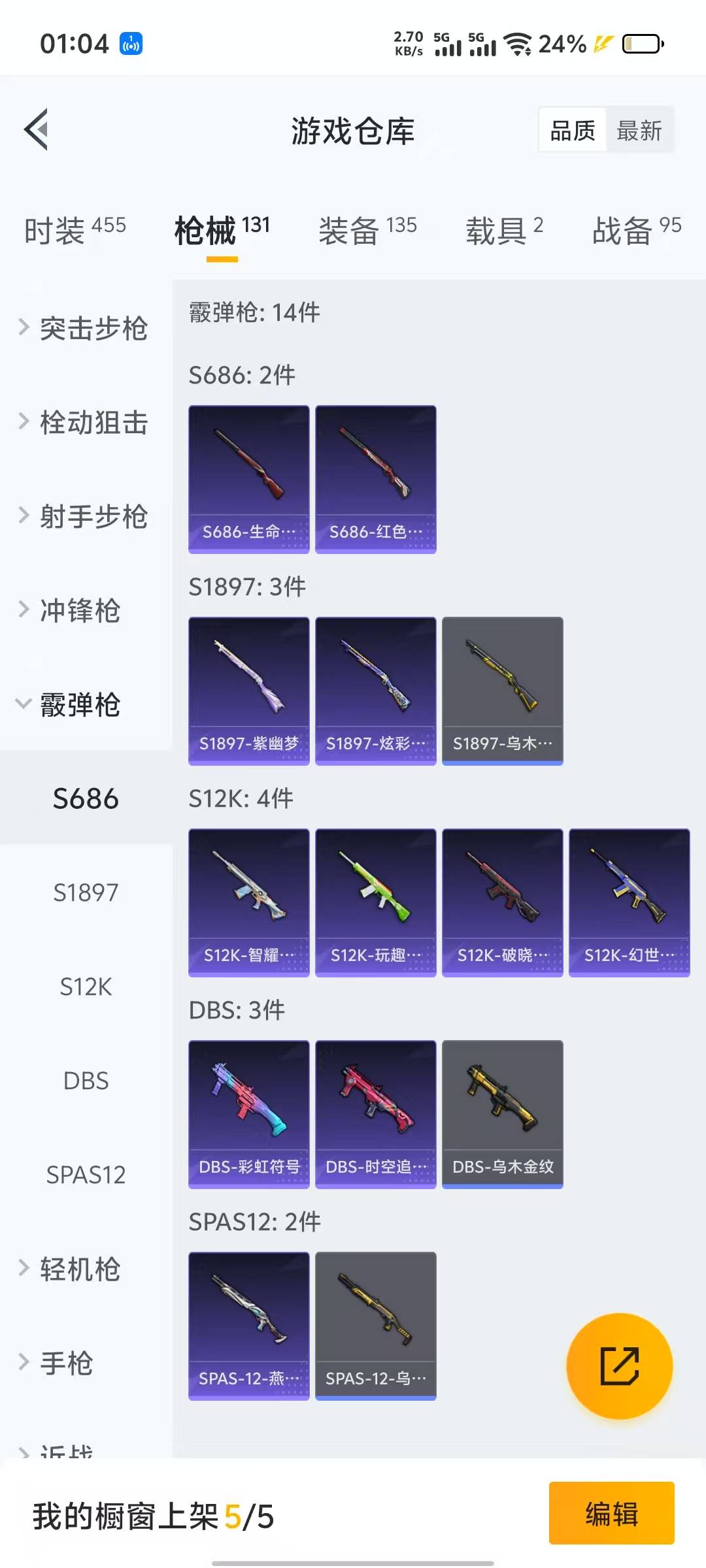Select the SPAS12 subcategory in sidebar
The image size is (706, 1568).
click(86, 1175)
